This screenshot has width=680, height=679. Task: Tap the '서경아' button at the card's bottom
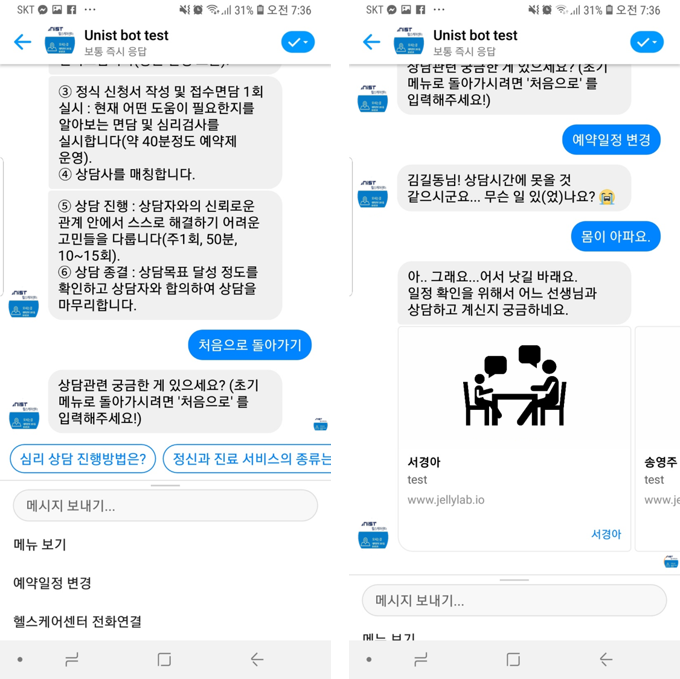pos(605,534)
